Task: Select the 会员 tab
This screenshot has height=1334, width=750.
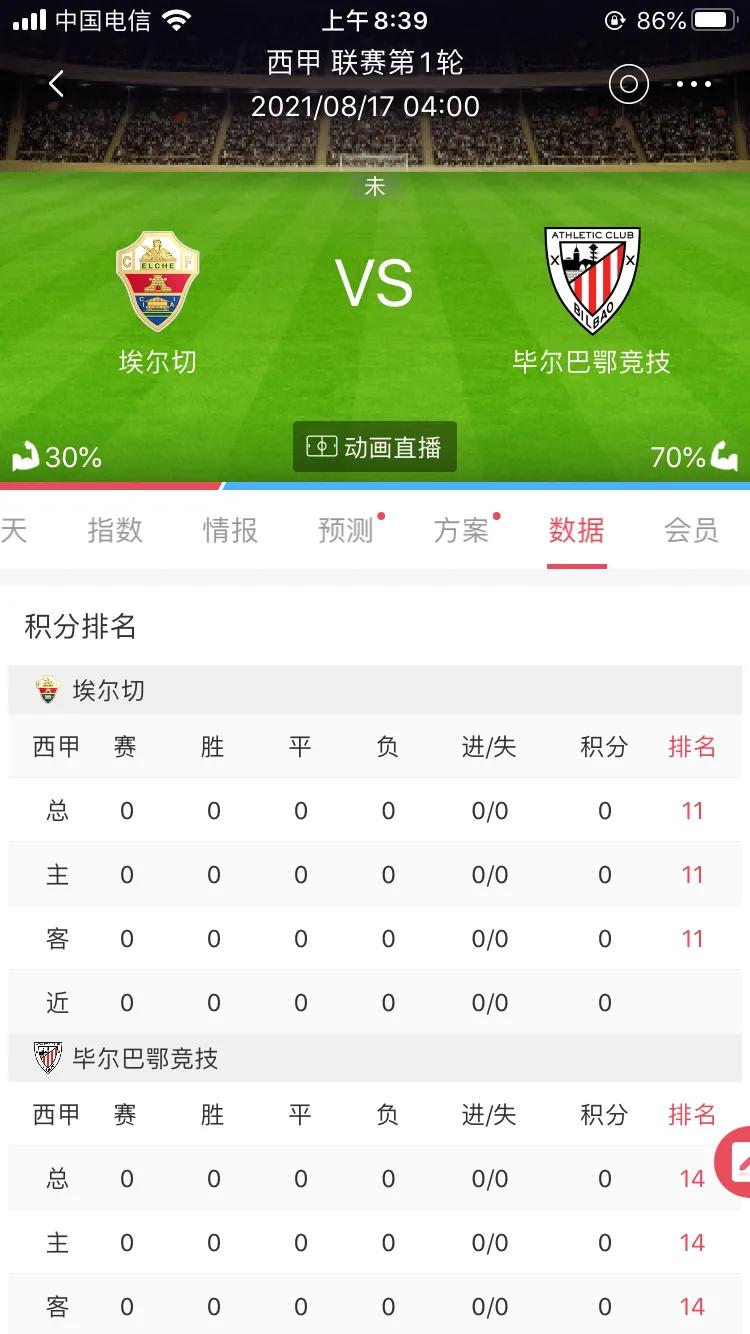Action: (x=691, y=531)
